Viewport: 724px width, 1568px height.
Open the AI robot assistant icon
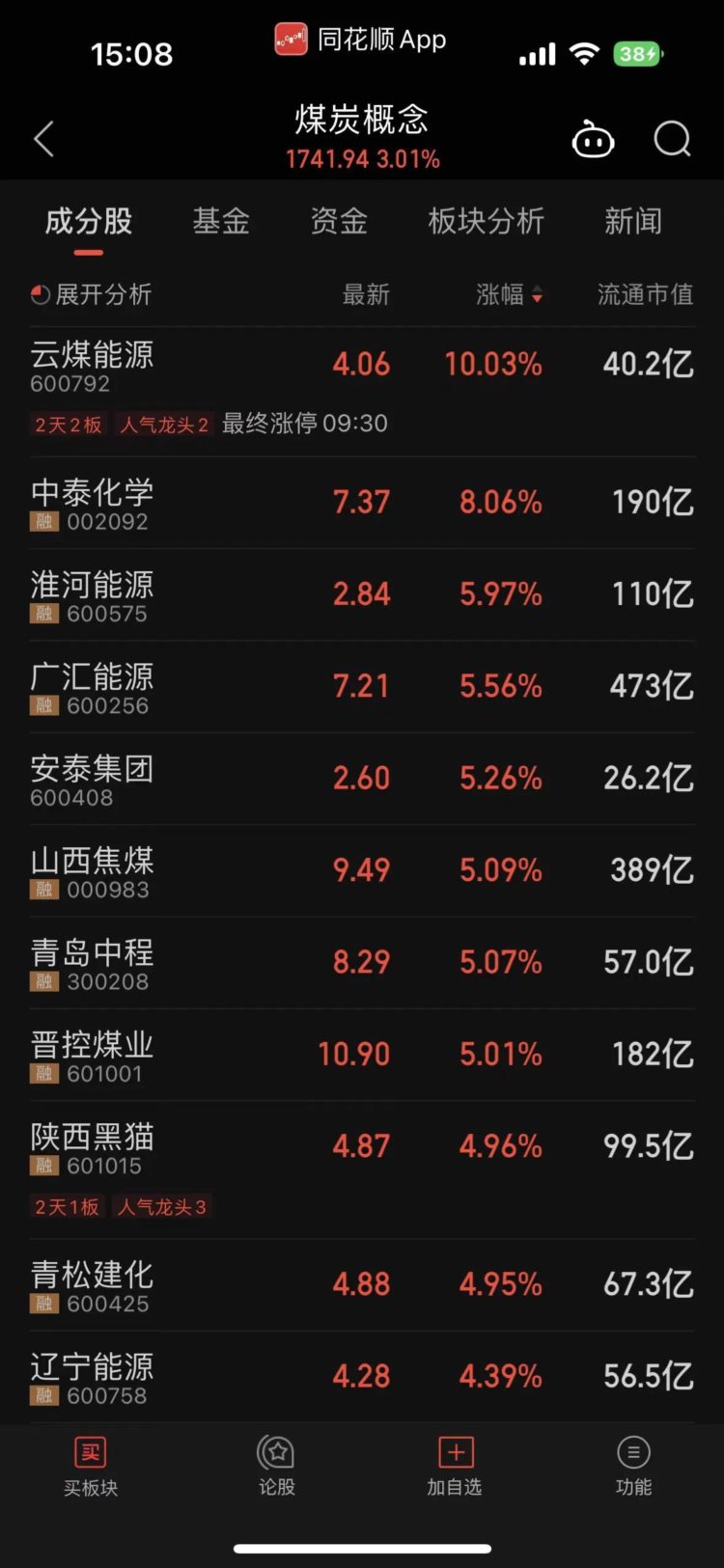(593, 139)
